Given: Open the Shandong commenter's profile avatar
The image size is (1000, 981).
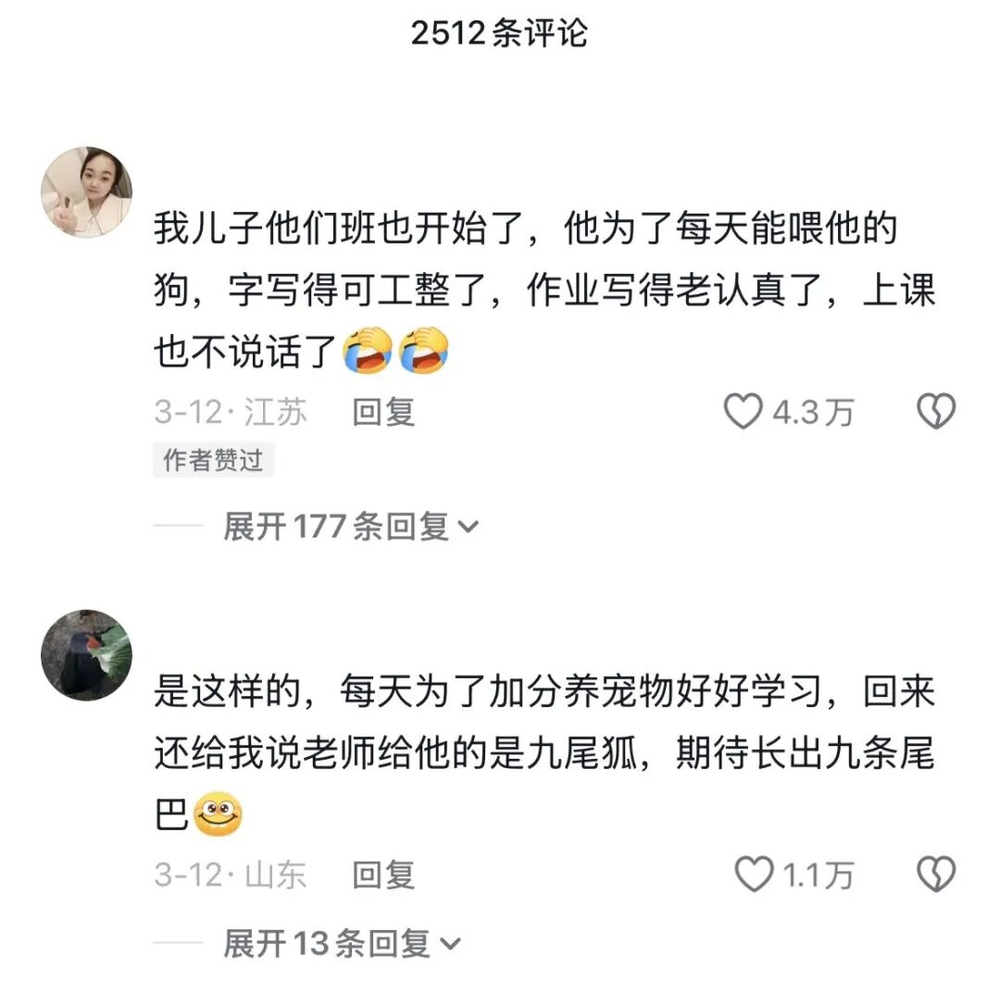Looking at the screenshot, I should point(86,655).
